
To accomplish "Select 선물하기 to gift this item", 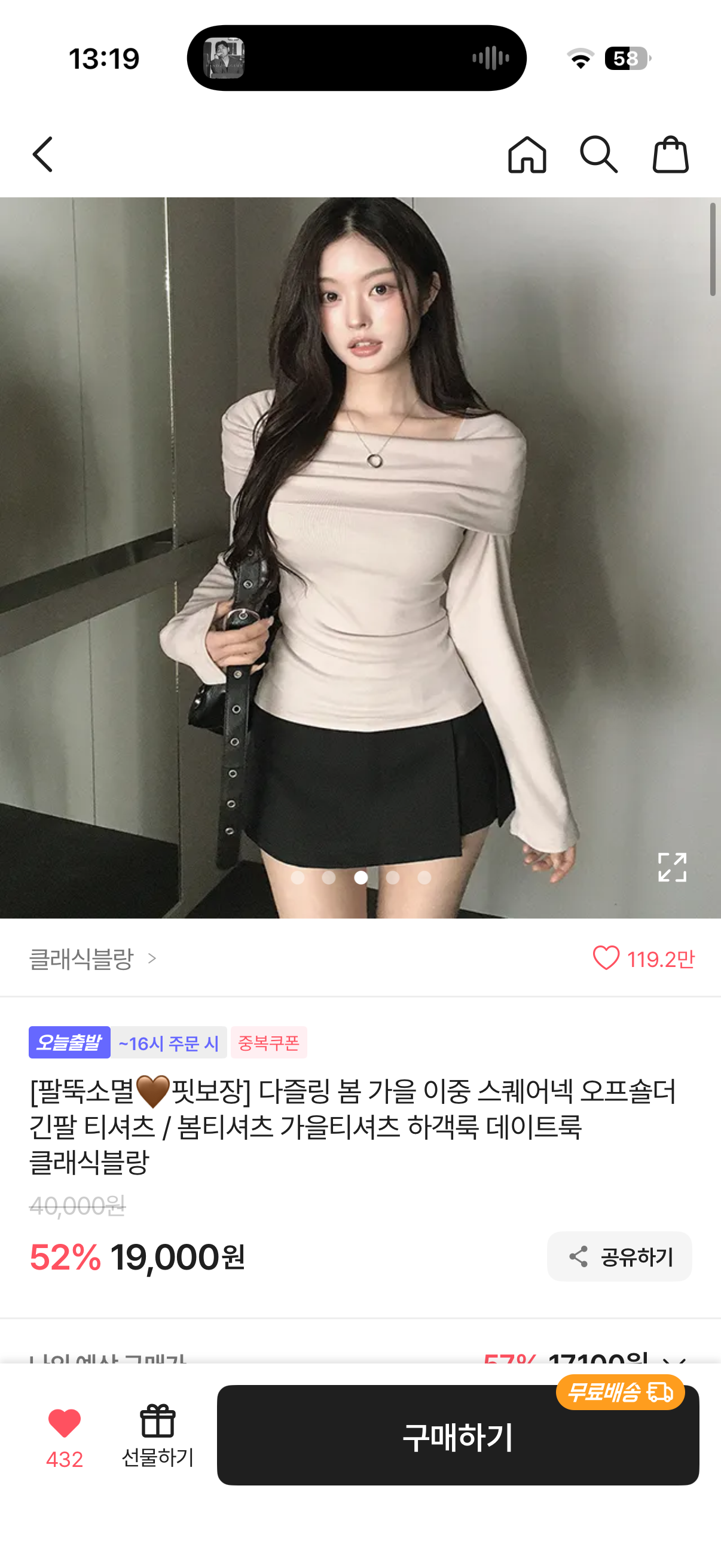I will click(x=158, y=1435).
